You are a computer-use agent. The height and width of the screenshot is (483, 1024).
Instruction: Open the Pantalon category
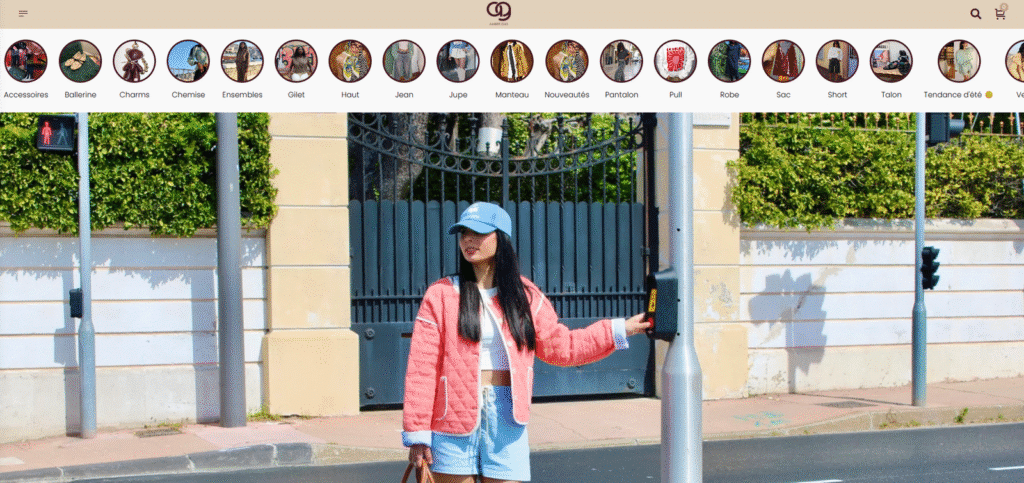tap(621, 61)
